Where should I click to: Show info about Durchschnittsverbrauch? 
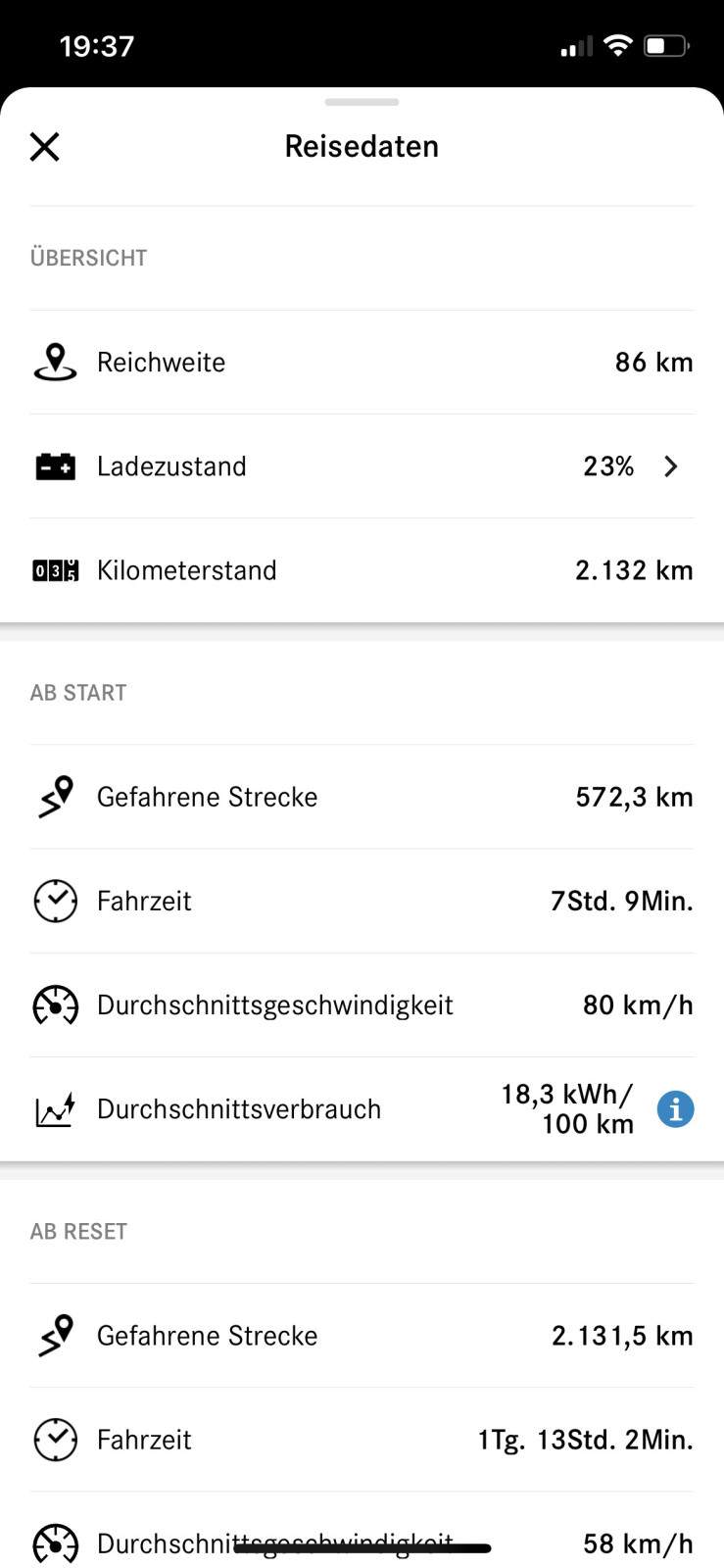point(675,1109)
